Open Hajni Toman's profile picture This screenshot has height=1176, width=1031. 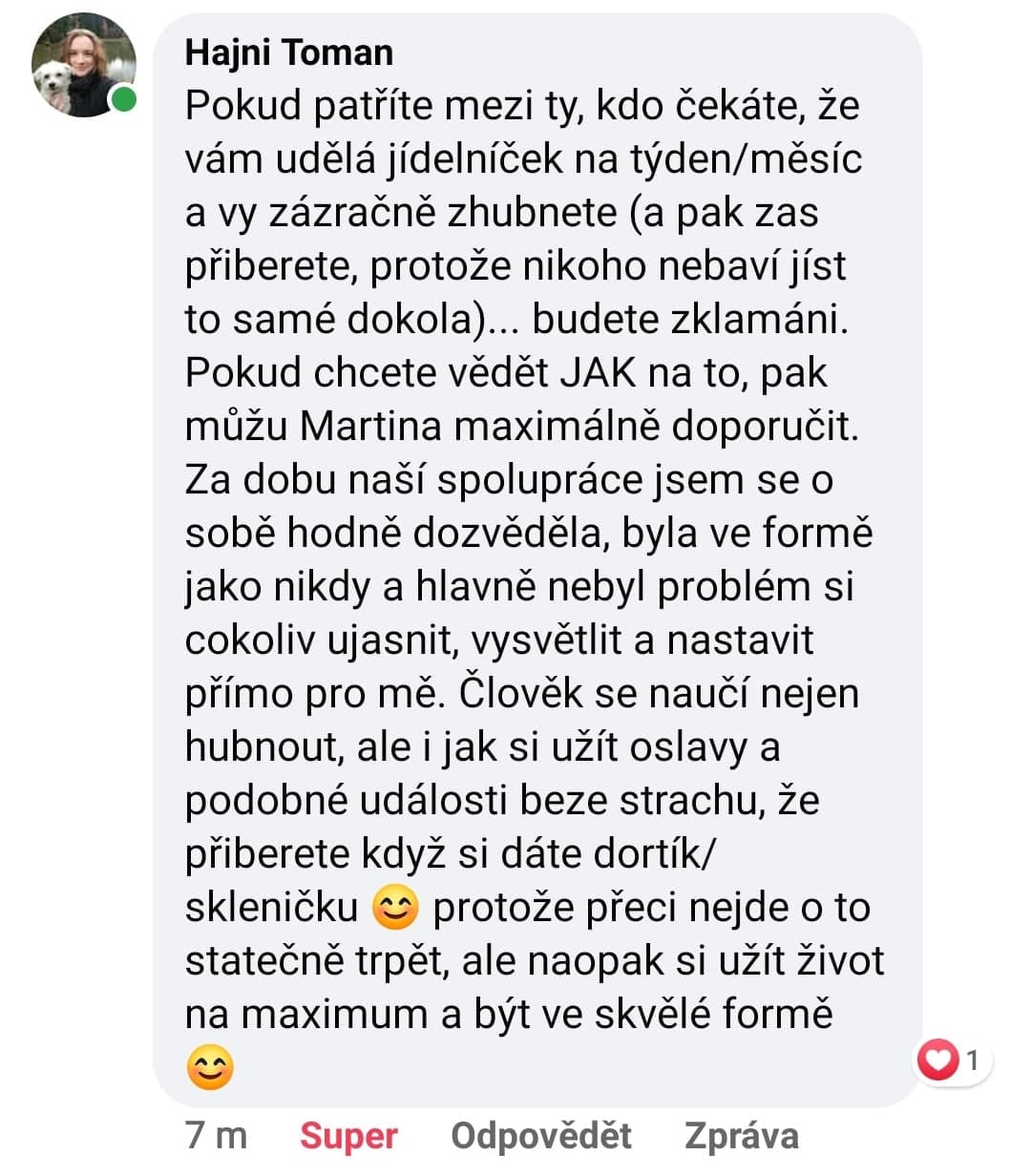click(x=83, y=65)
